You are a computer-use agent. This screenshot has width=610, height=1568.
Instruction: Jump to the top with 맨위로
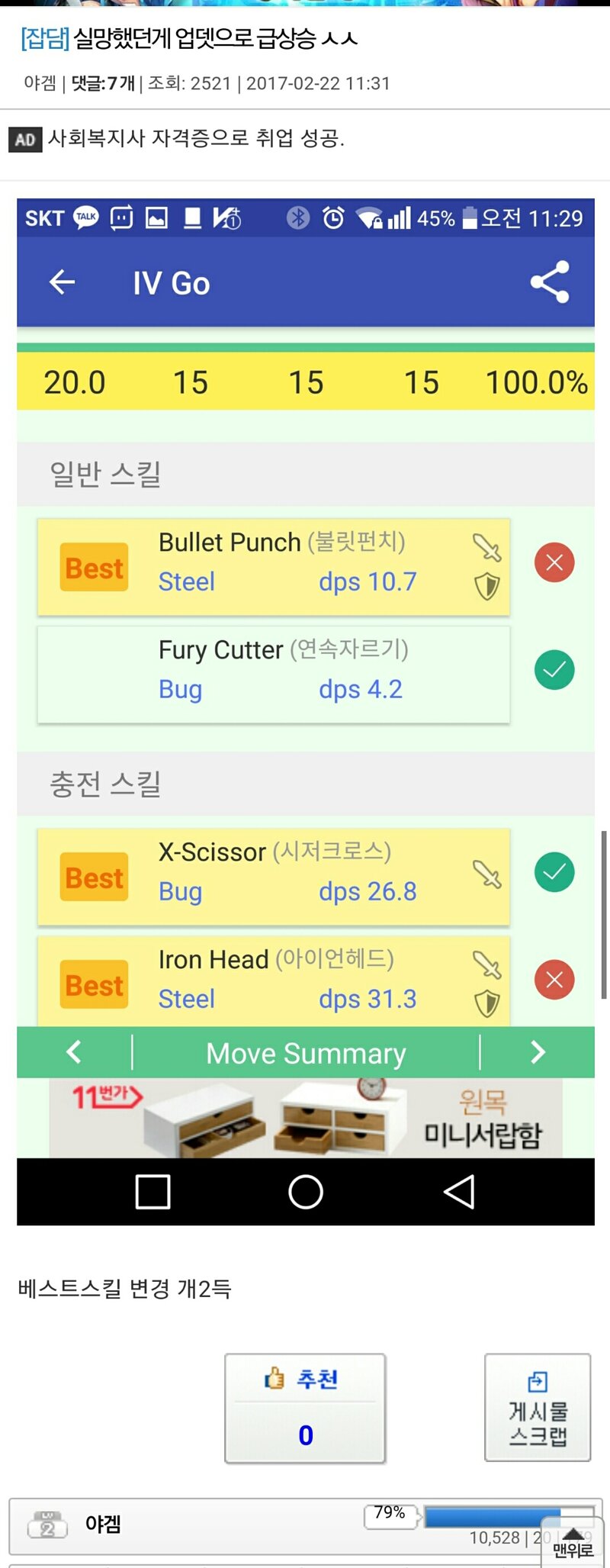(573, 1543)
